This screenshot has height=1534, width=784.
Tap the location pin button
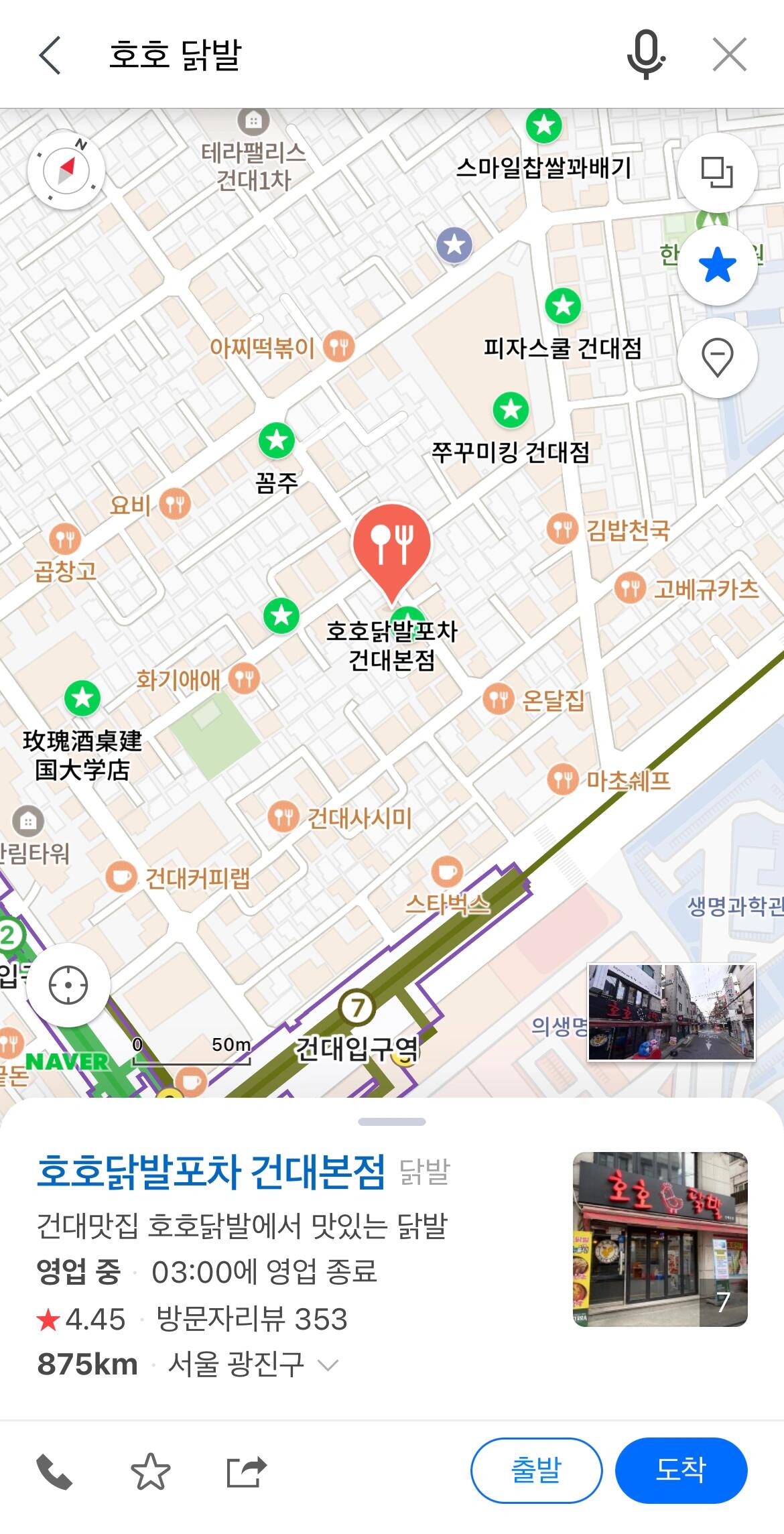pos(718,357)
